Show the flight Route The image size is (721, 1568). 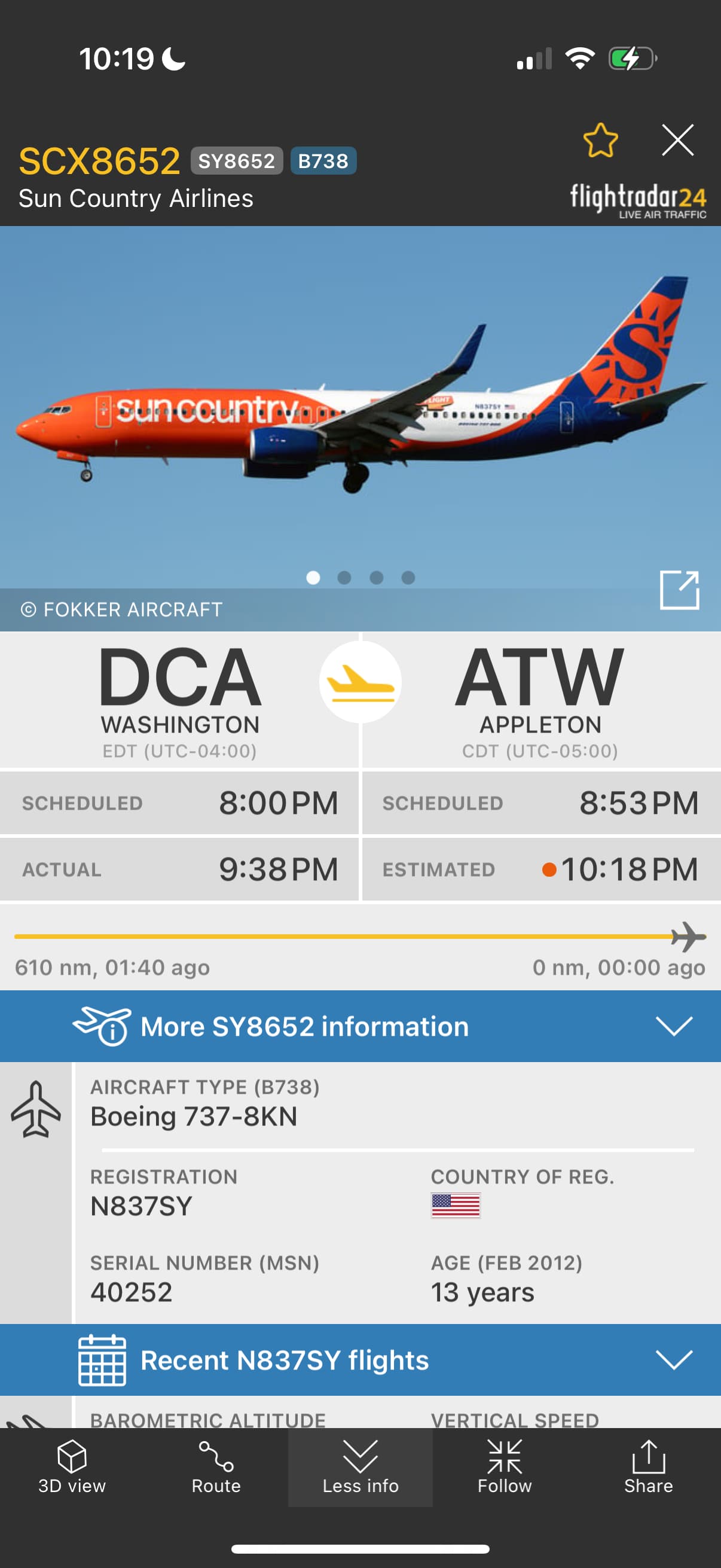coord(216,1467)
